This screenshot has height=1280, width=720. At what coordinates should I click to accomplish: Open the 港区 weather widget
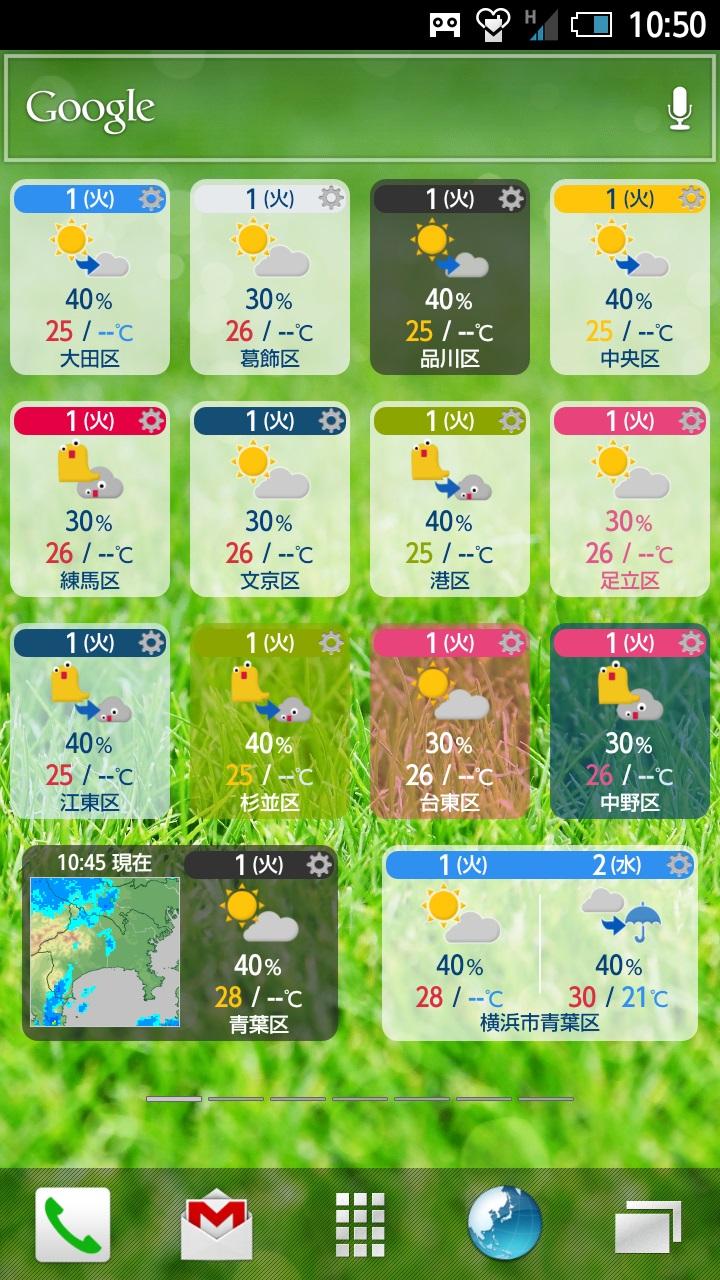(449, 508)
